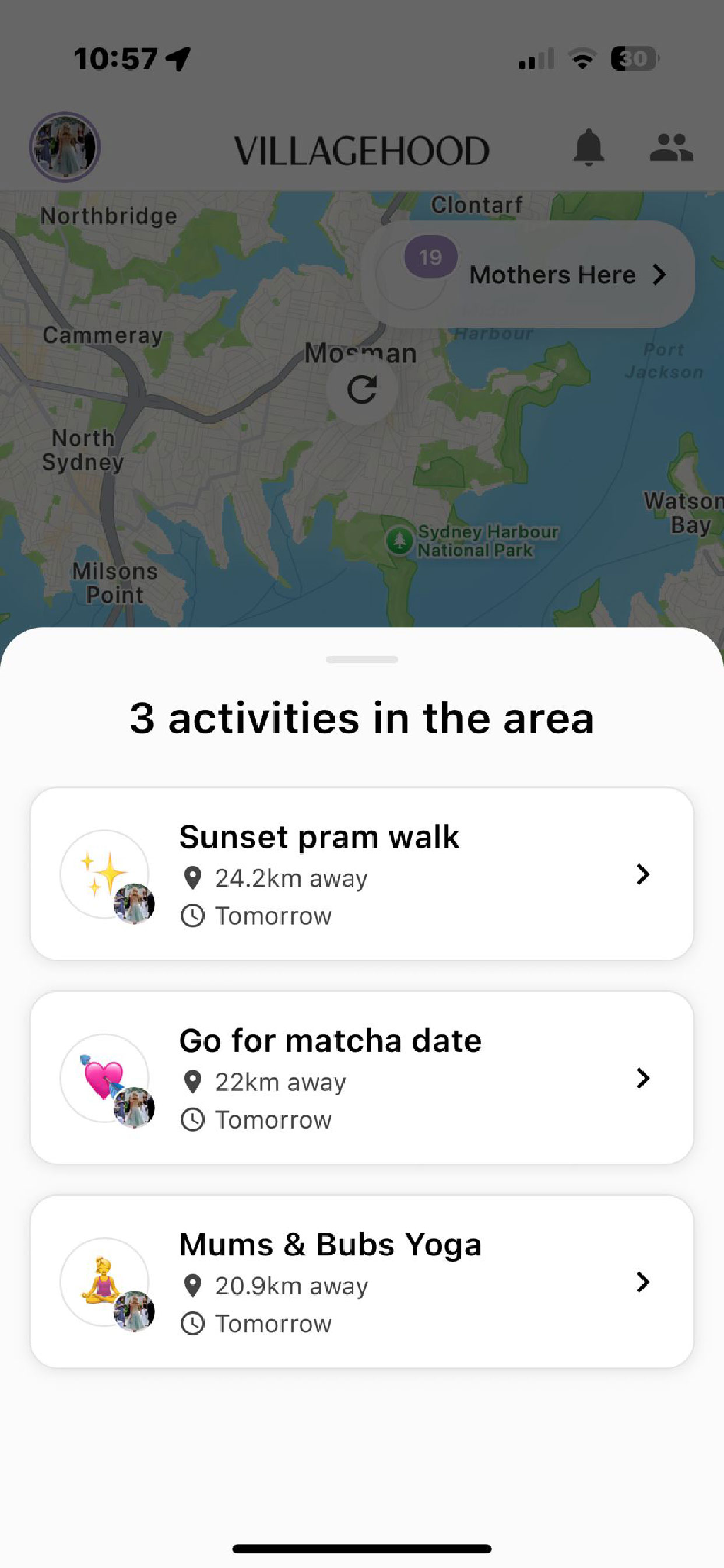Click the location pin icon showing 24.2km away
The height and width of the screenshot is (1568, 724).
[192, 877]
